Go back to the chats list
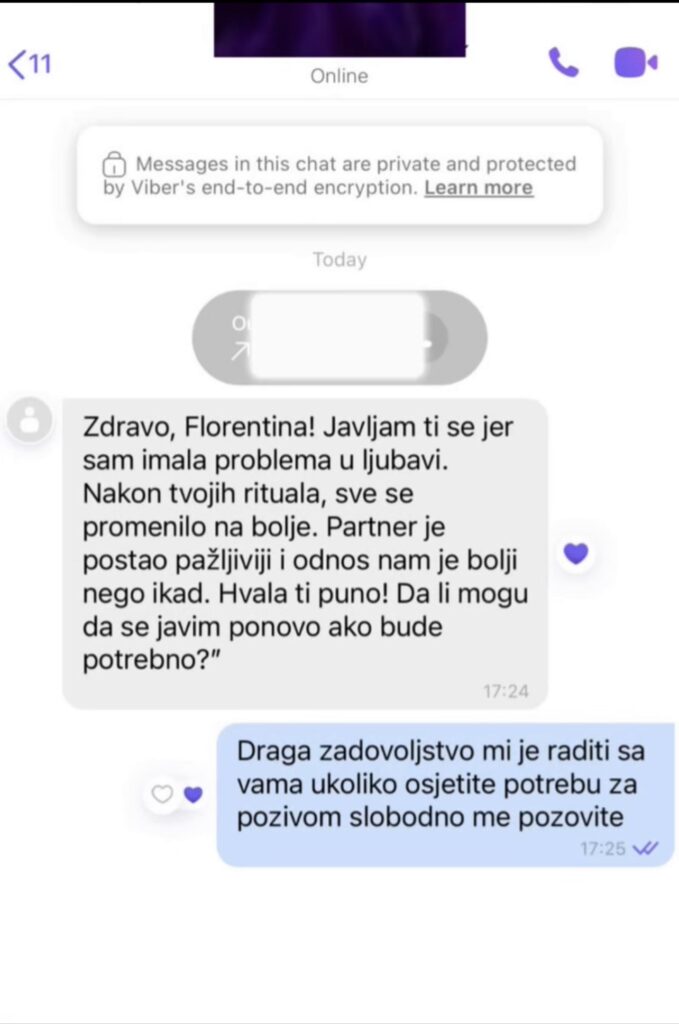 28,64
